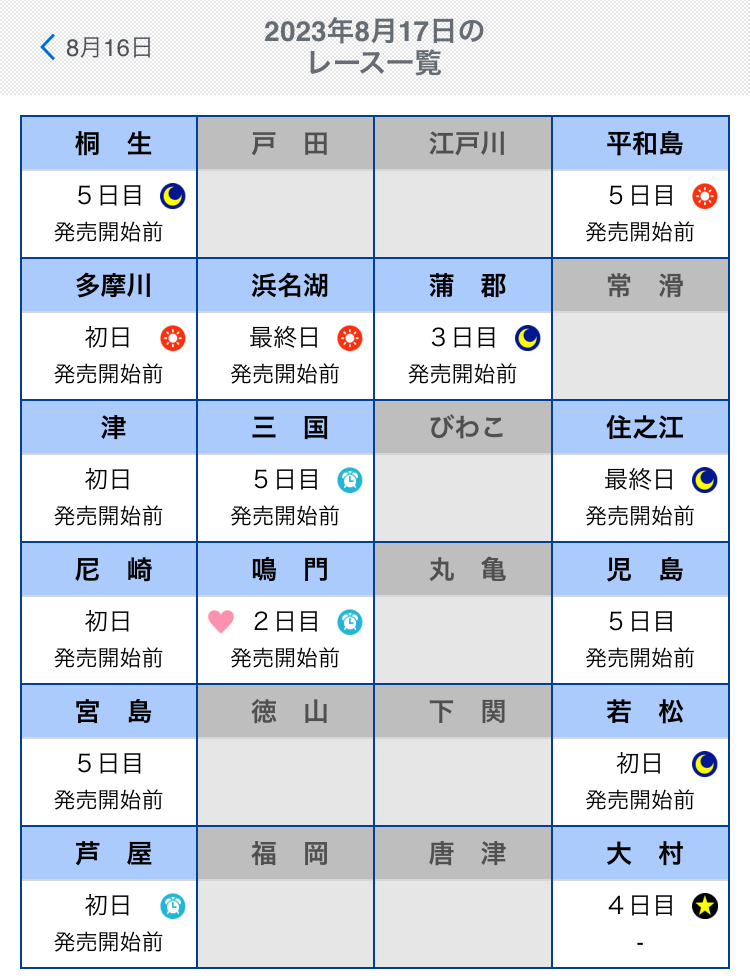This screenshot has height=980, width=750.
Task: Open the 津 race venue
Action: (x=109, y=471)
